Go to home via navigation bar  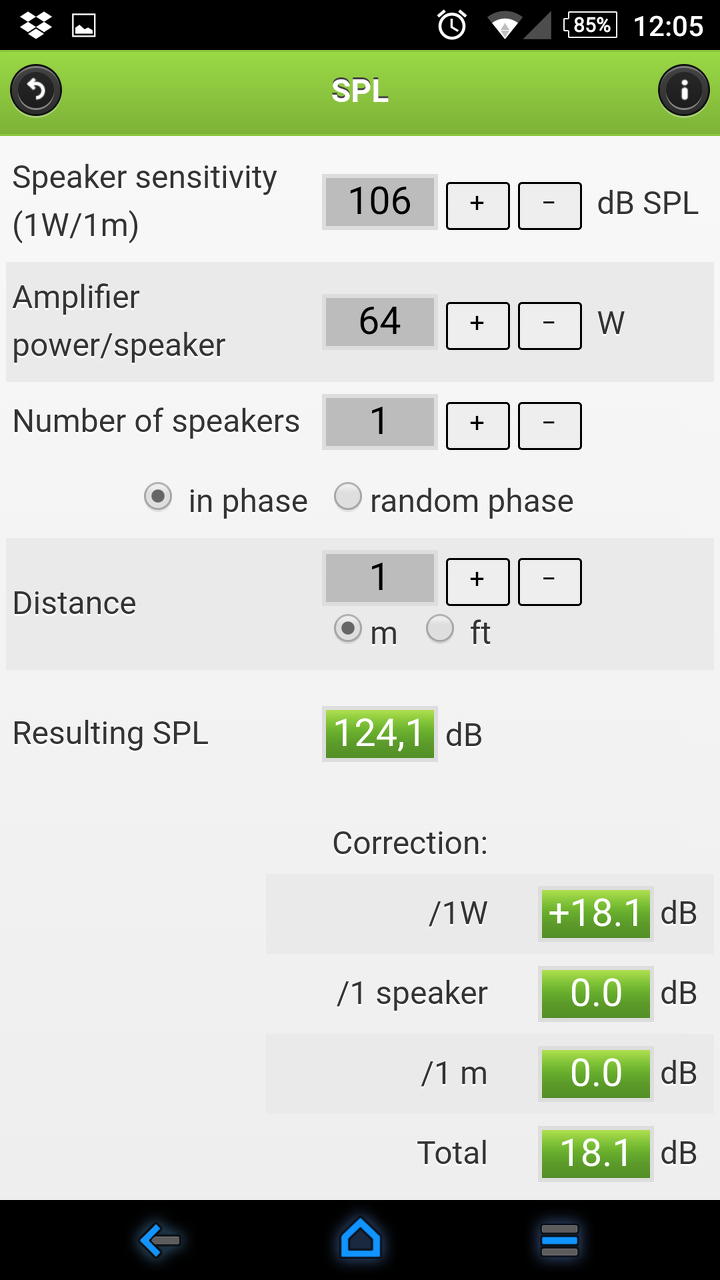click(x=360, y=1241)
